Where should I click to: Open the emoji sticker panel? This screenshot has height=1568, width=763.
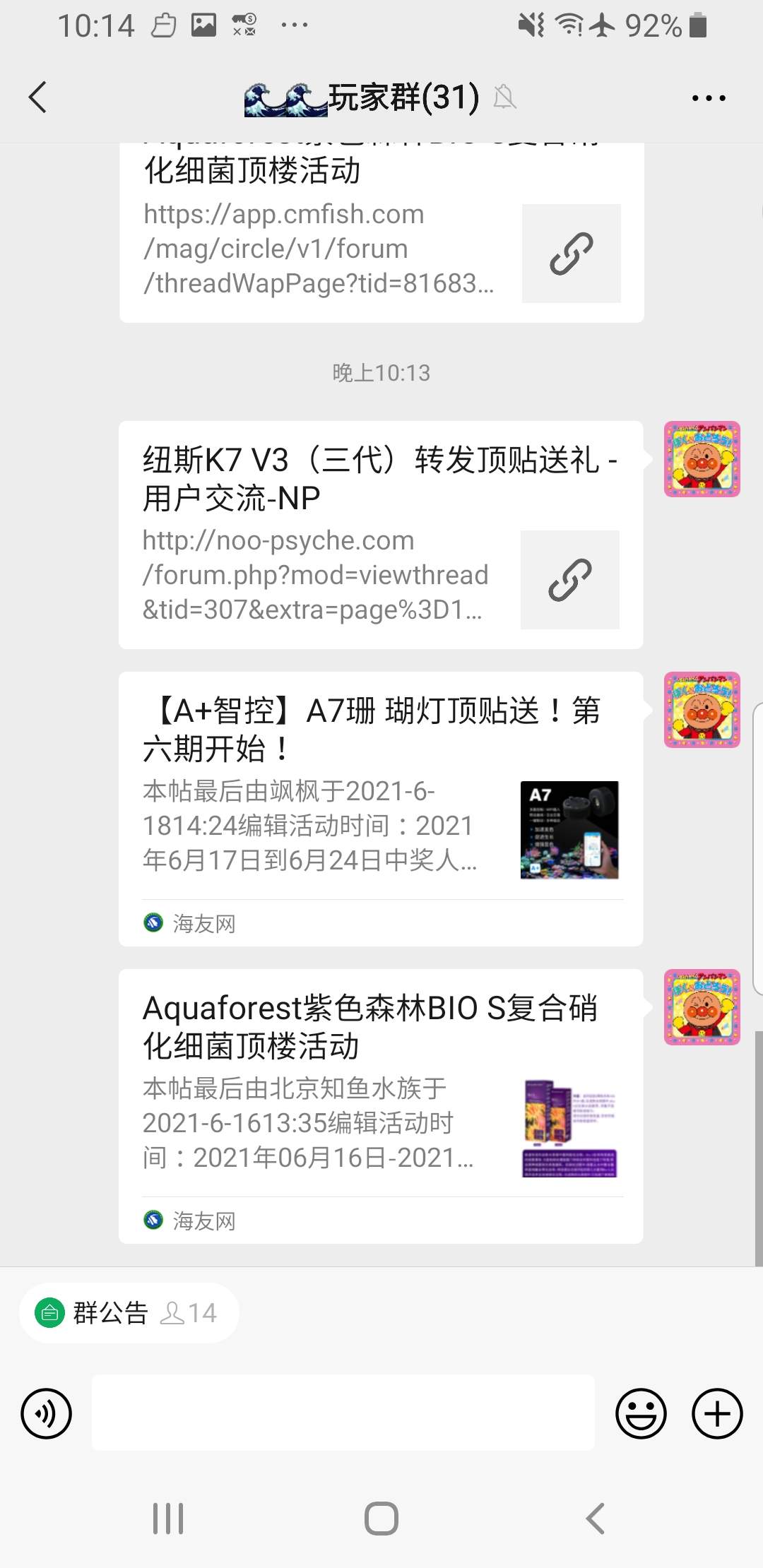tap(641, 1413)
